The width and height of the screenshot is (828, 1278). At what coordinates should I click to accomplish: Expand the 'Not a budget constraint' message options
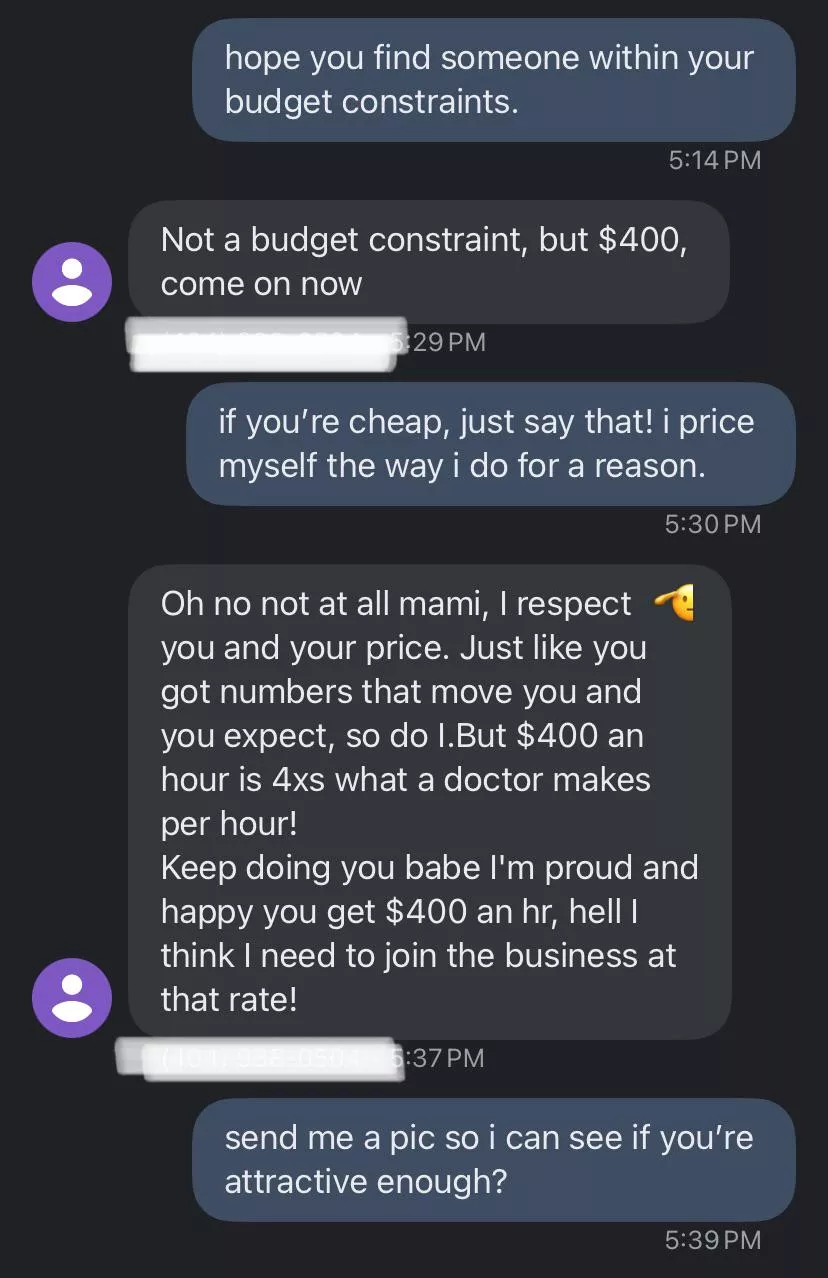[430, 261]
